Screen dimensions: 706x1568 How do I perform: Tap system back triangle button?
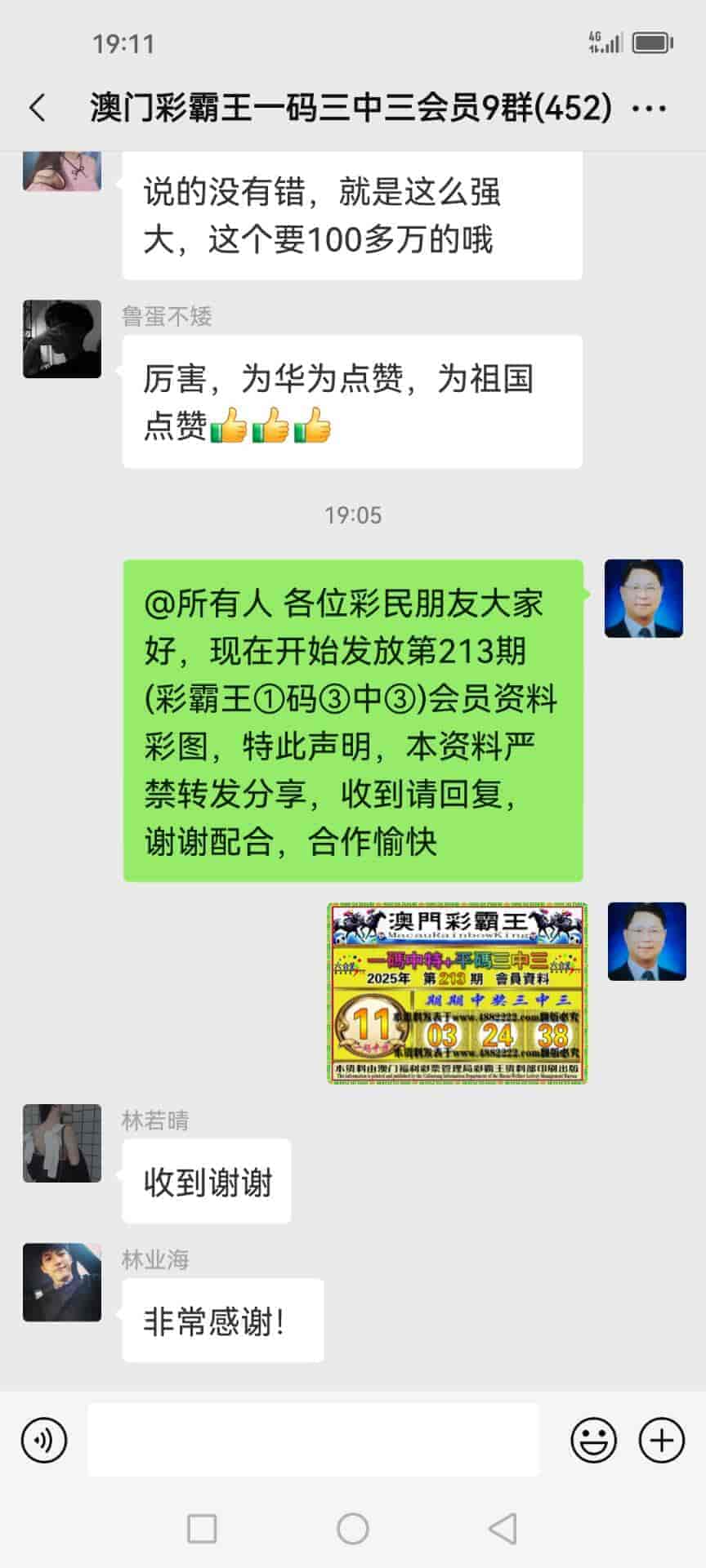503,1529
